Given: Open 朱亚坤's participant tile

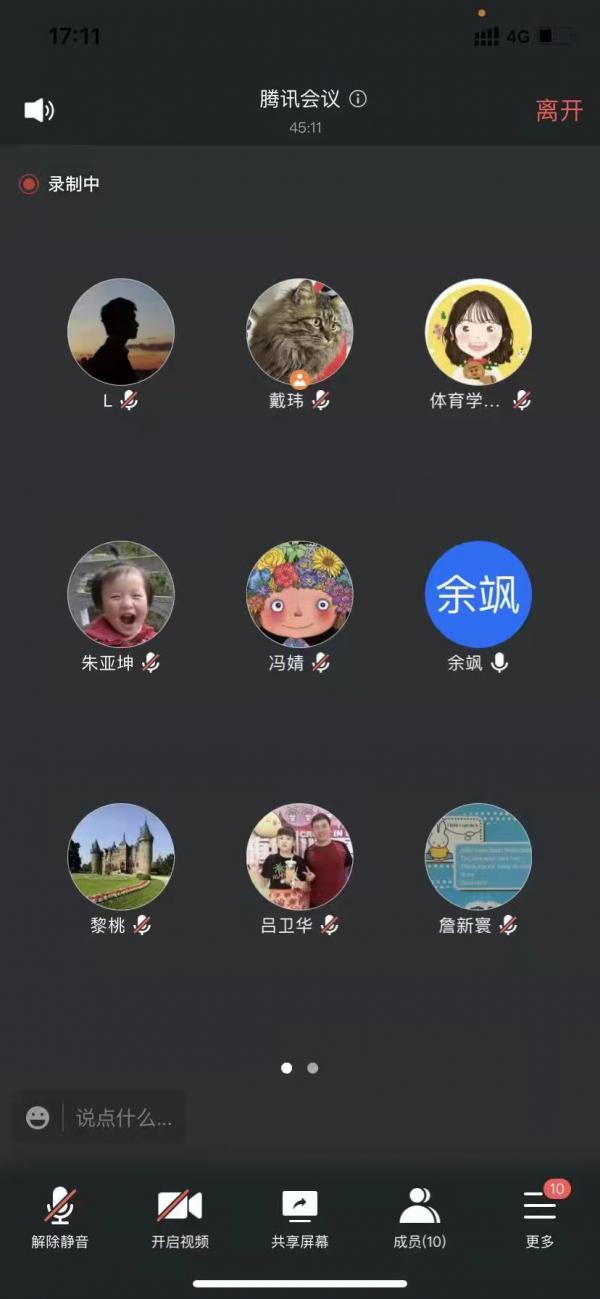Looking at the screenshot, I should (121, 594).
